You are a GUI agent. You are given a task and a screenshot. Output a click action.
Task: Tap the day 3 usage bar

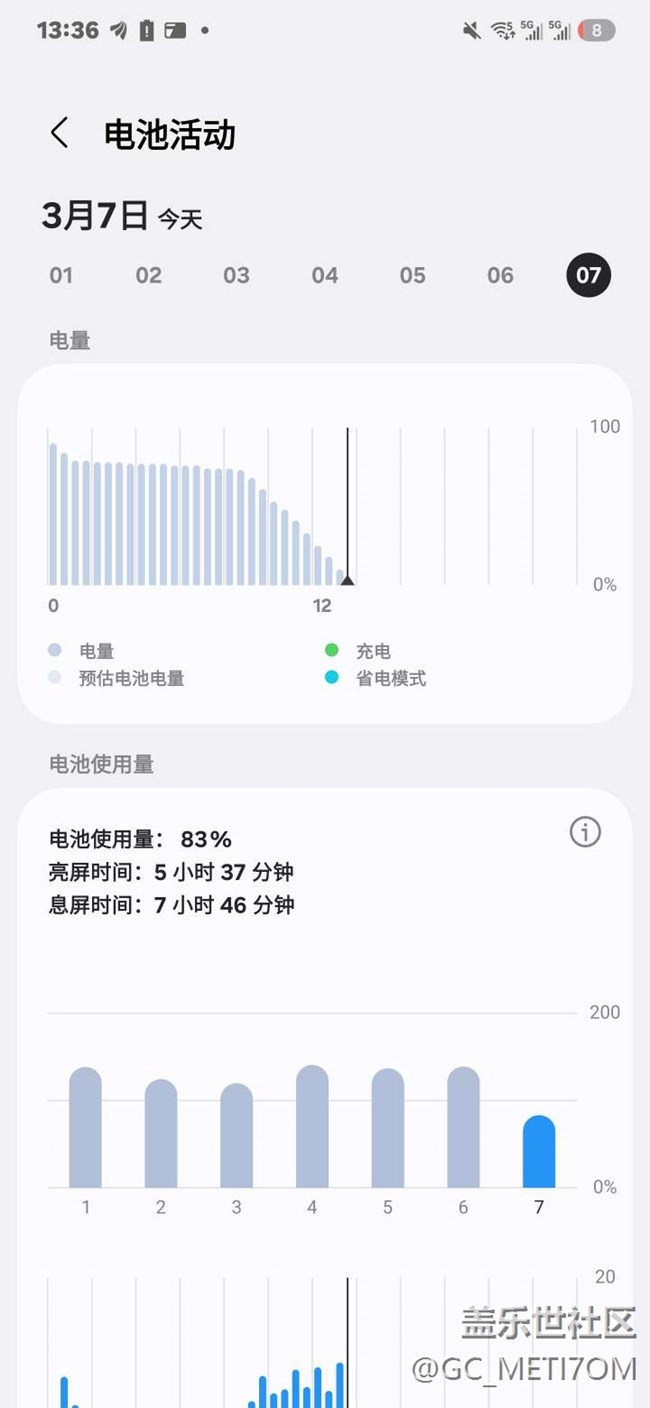[237, 1136]
